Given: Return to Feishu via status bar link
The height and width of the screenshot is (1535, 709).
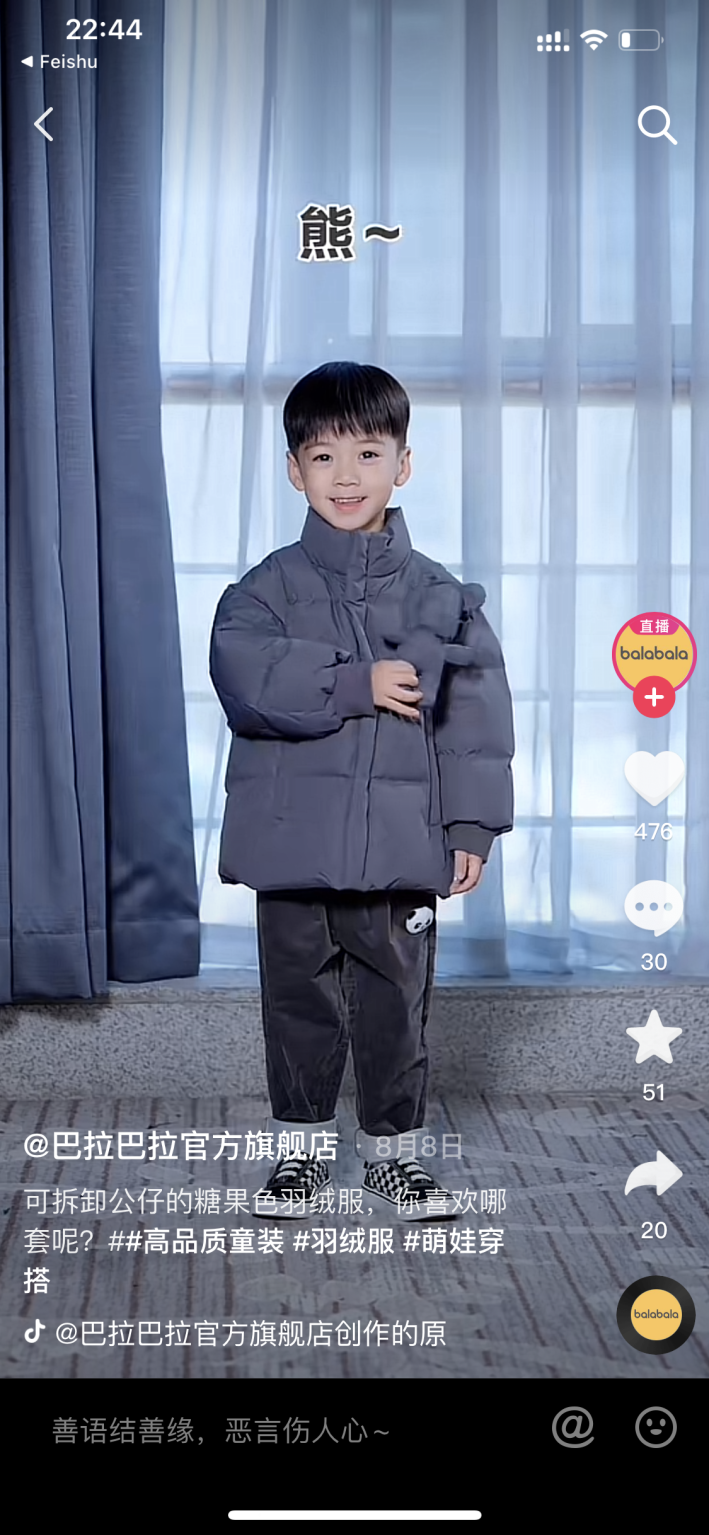Looking at the screenshot, I should coord(60,62).
